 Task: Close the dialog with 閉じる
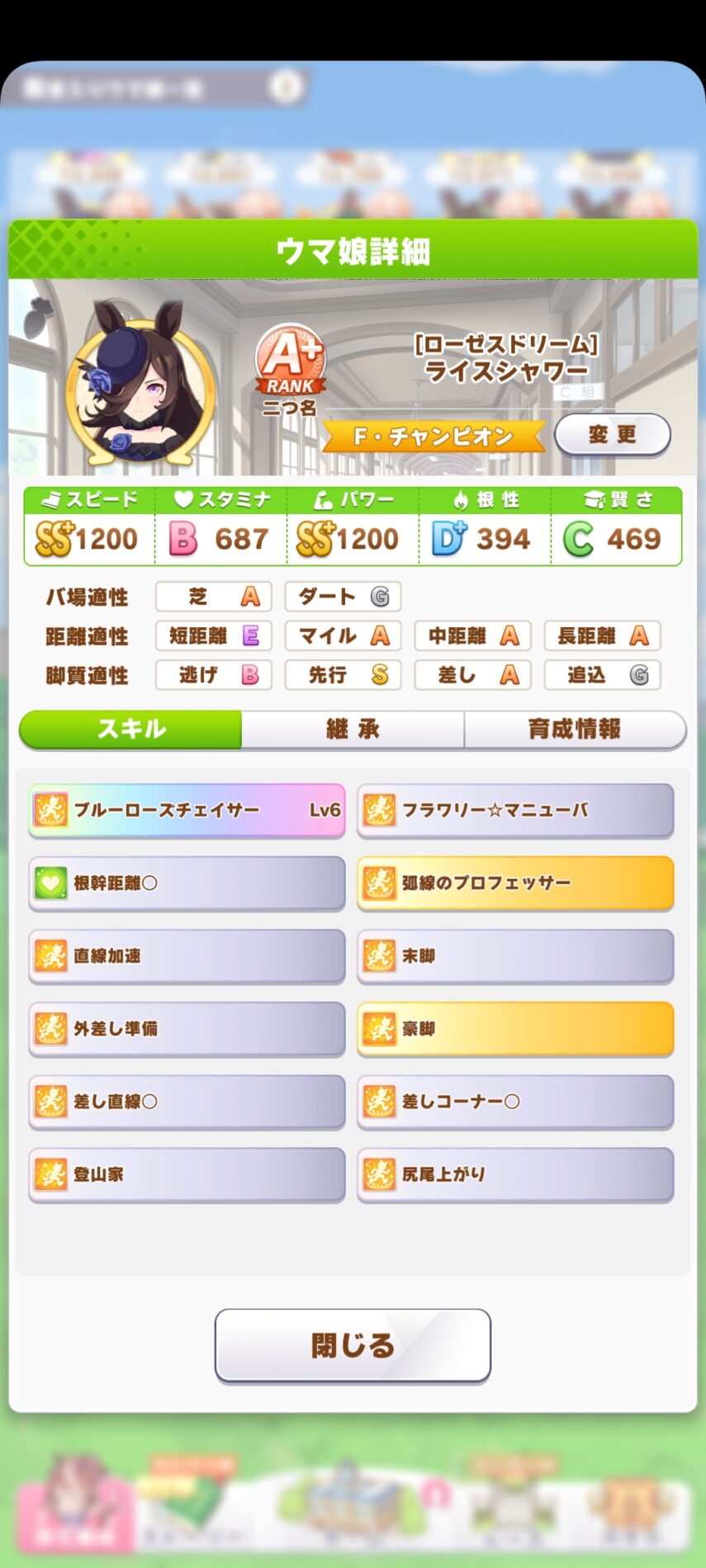(353, 1345)
